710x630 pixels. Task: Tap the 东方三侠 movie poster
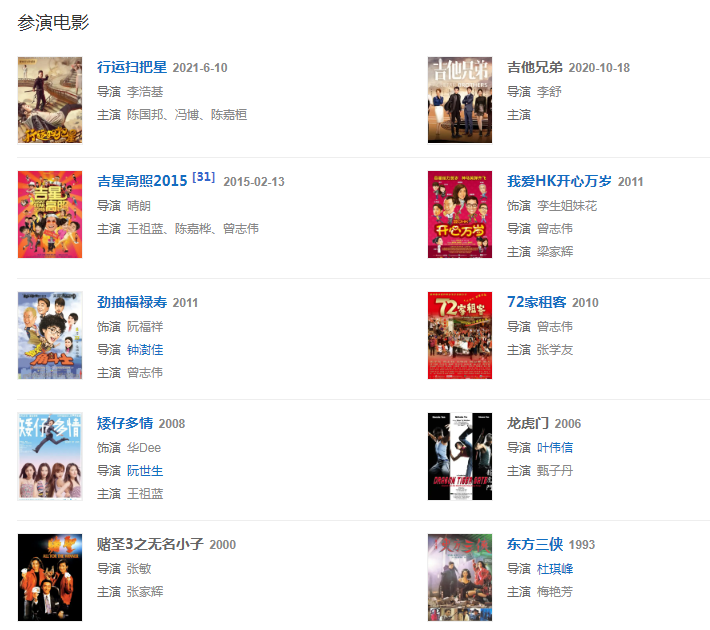(x=460, y=577)
